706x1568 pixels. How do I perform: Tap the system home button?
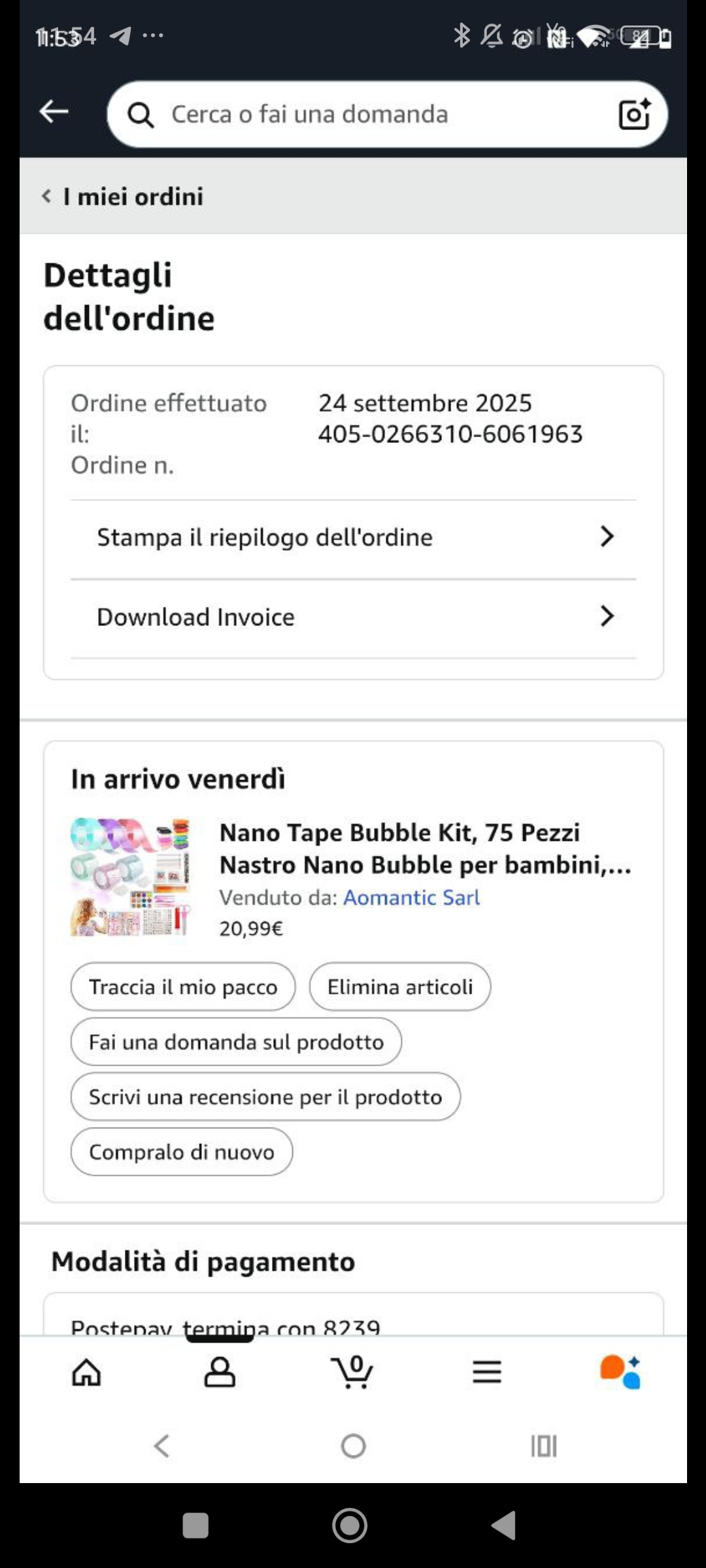point(353,1446)
